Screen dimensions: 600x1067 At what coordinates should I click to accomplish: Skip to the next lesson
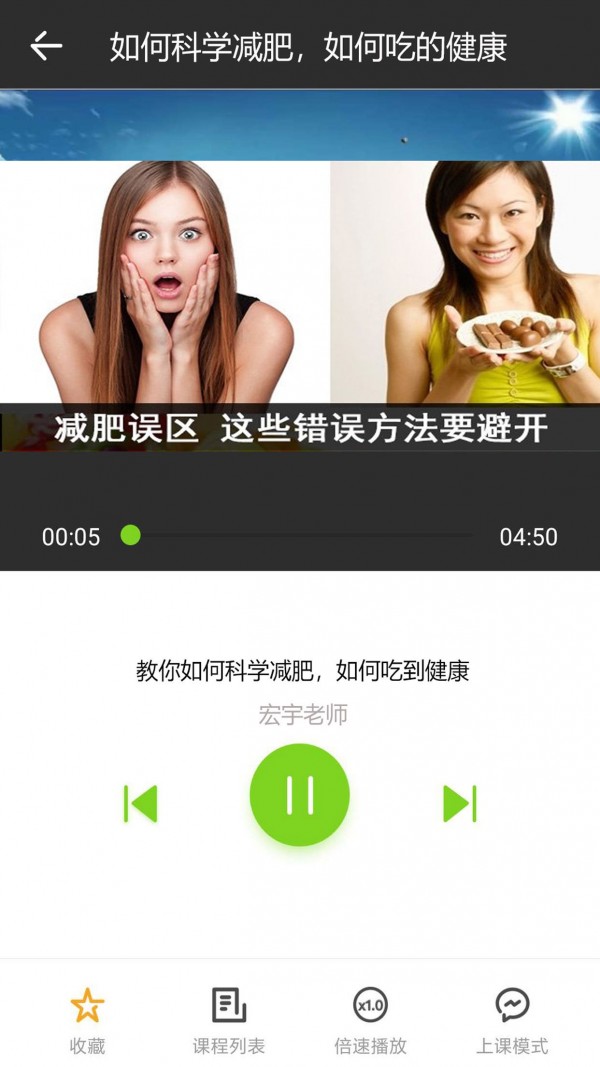pos(459,804)
